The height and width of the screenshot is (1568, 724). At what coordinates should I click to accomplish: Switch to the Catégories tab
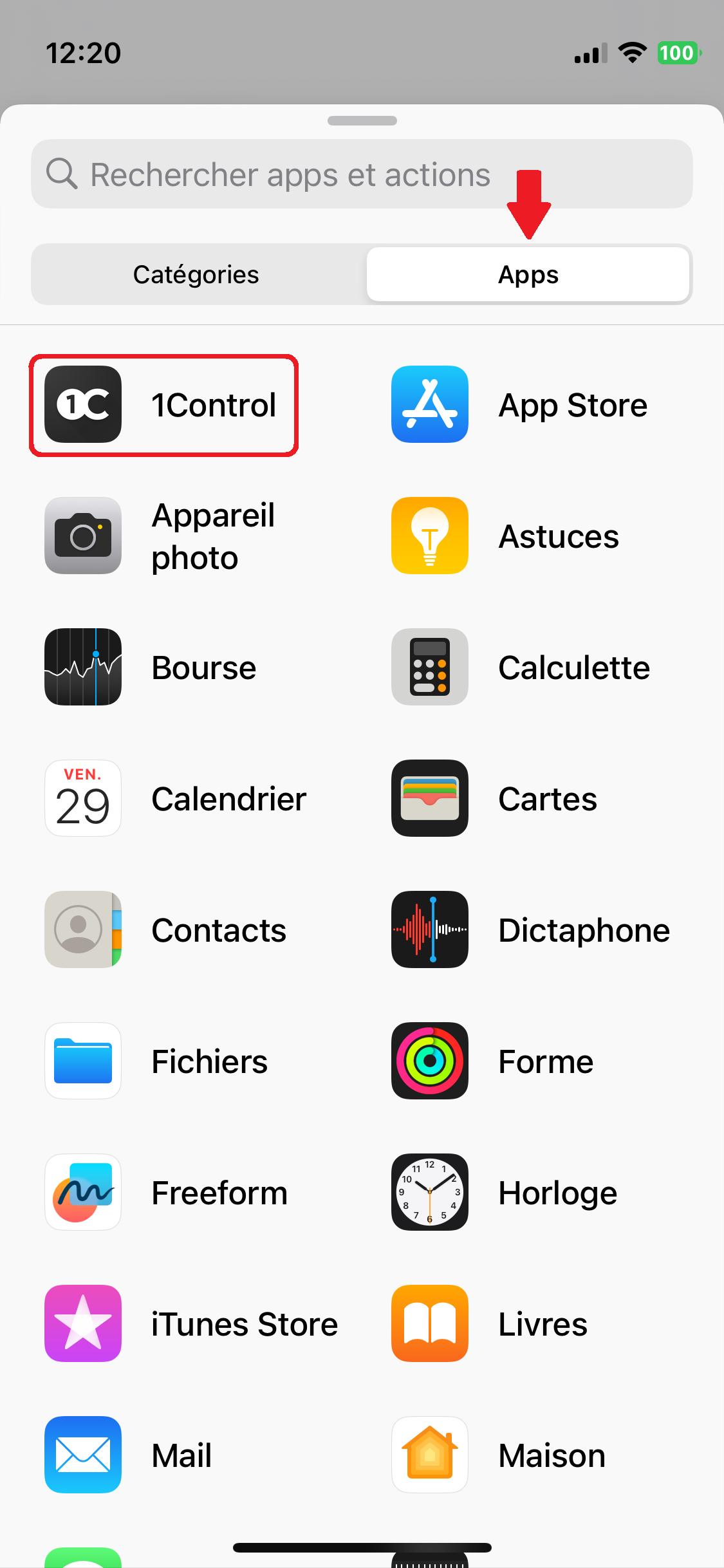tap(196, 275)
